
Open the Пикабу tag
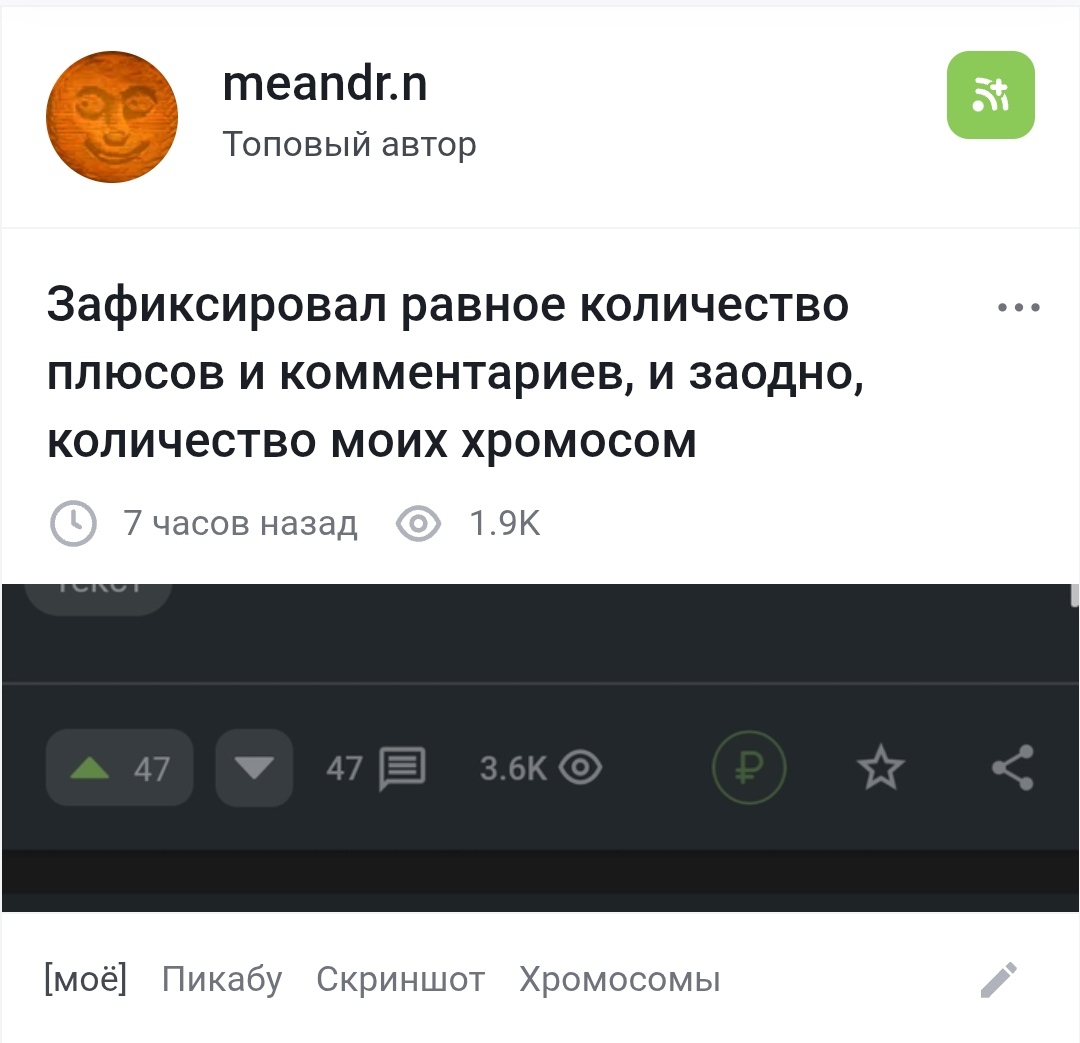pos(222,979)
